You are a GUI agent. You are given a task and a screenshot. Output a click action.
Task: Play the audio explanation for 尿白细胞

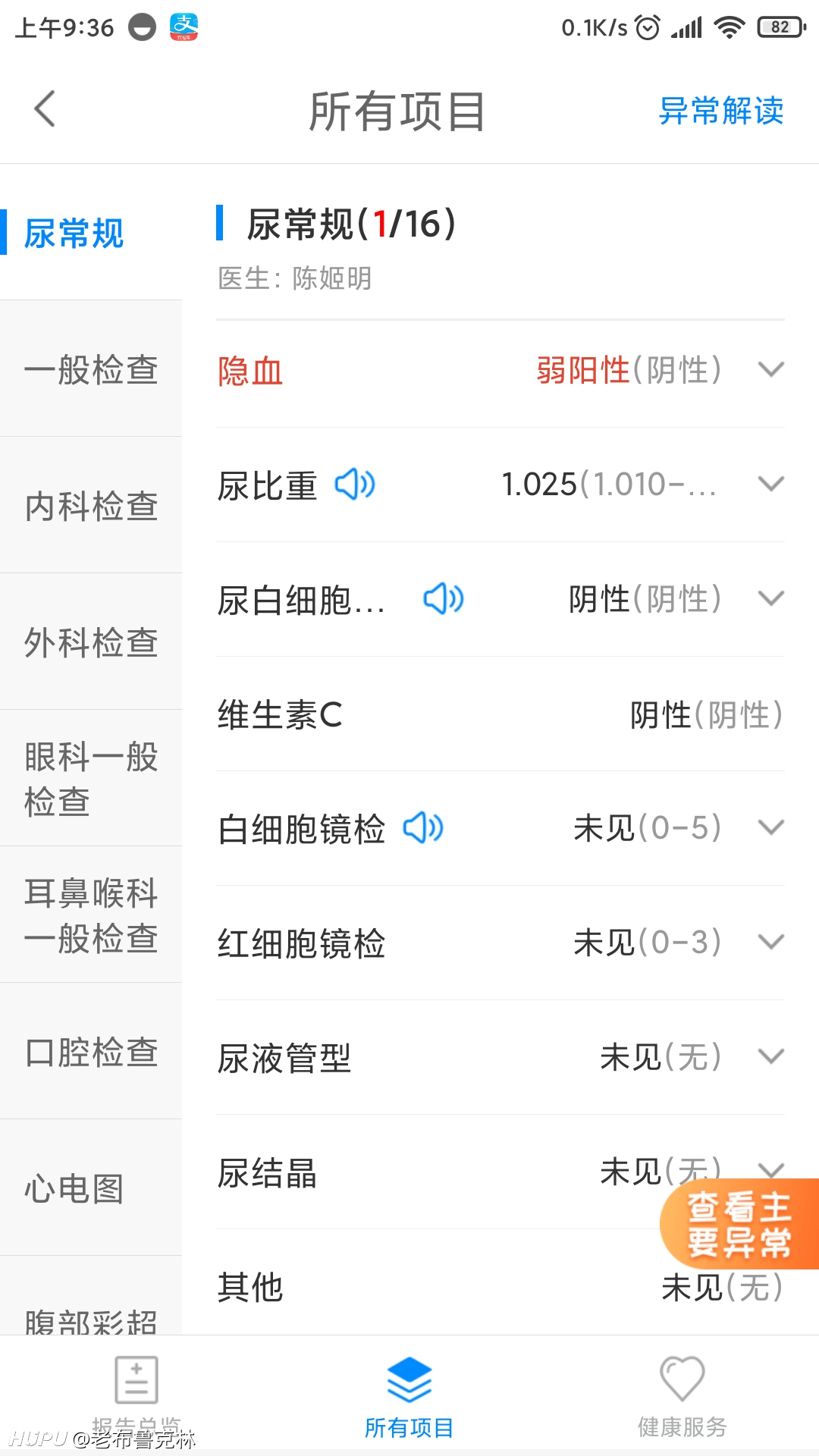(x=444, y=598)
